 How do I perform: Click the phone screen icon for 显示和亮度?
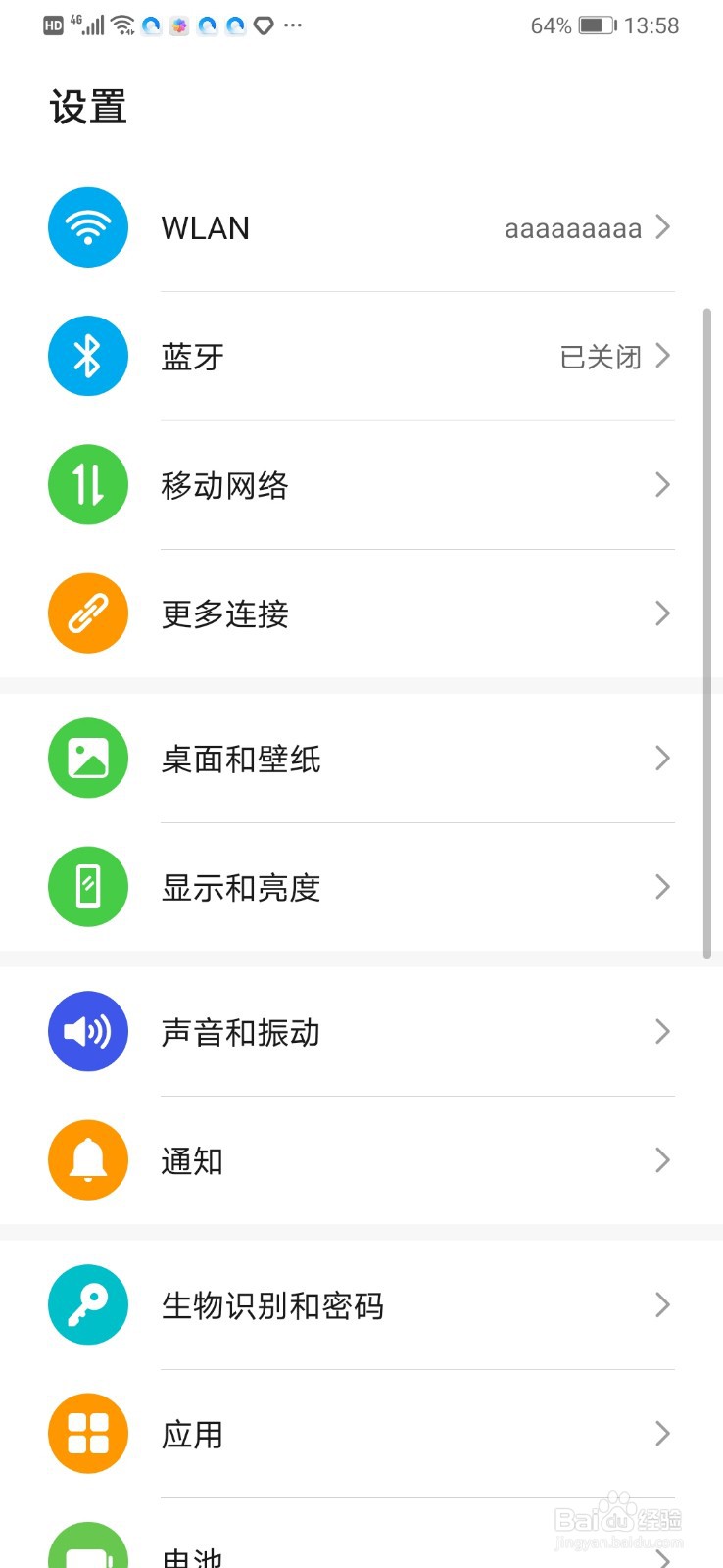click(x=87, y=886)
